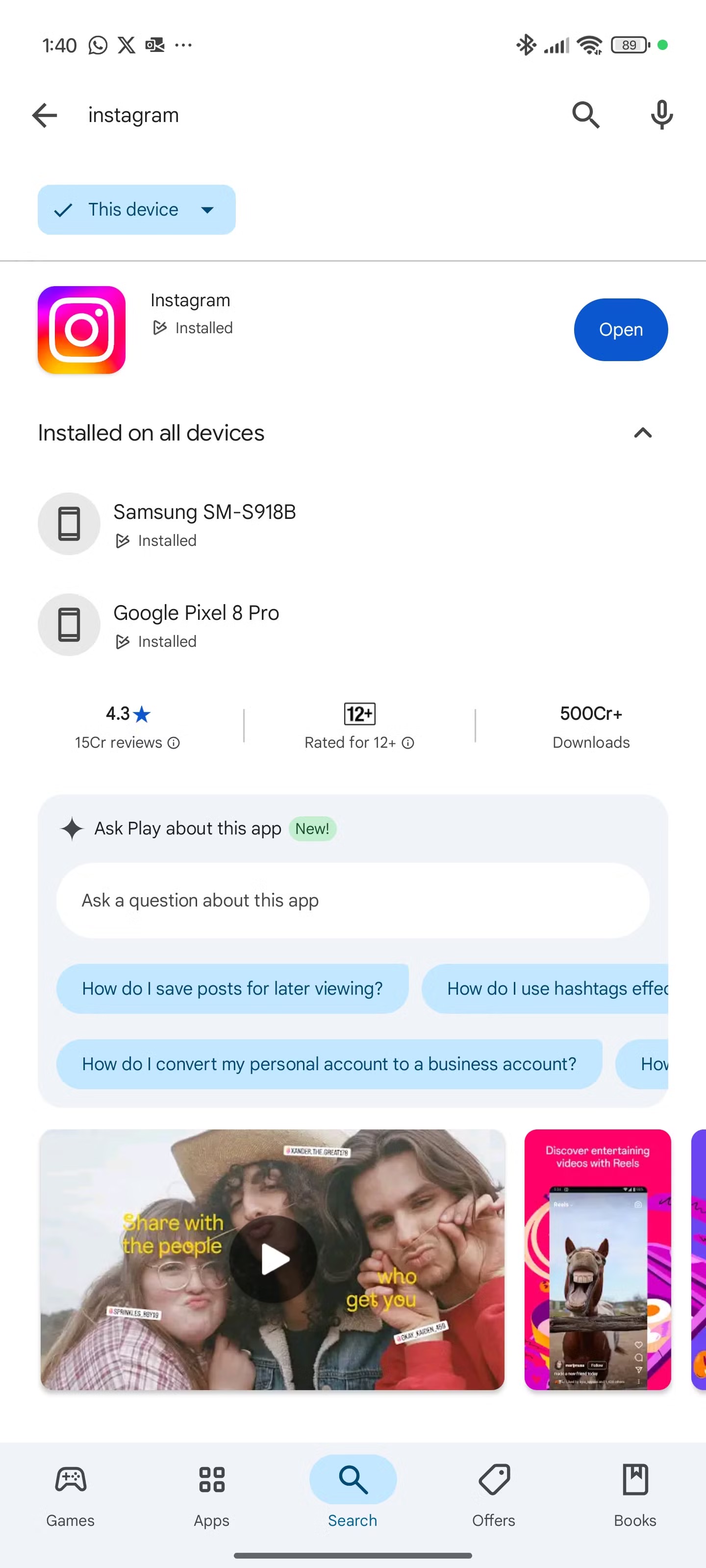Tap the Ask a question field

coord(353,900)
